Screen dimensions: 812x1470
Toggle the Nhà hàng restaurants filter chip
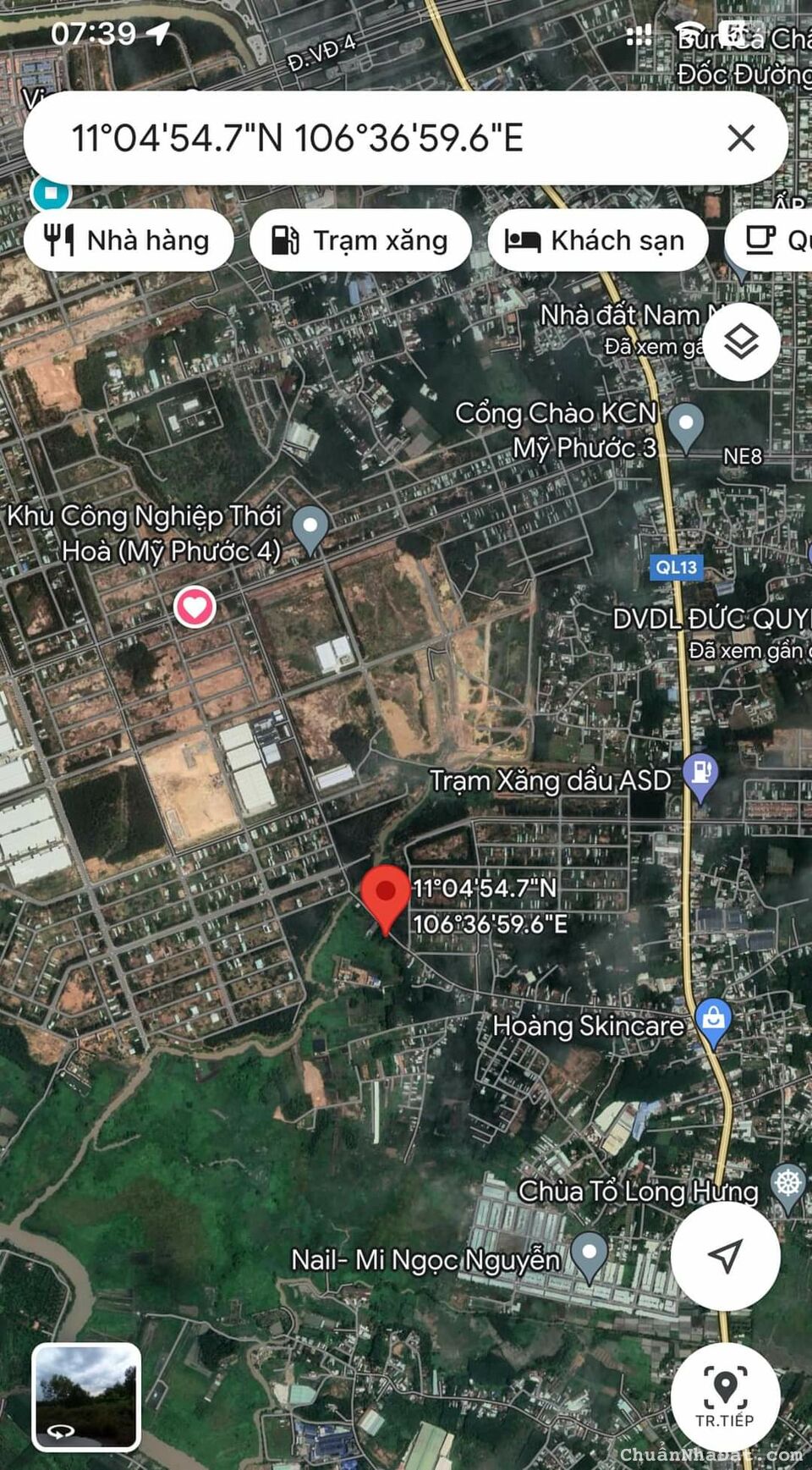pyautogui.click(x=129, y=240)
